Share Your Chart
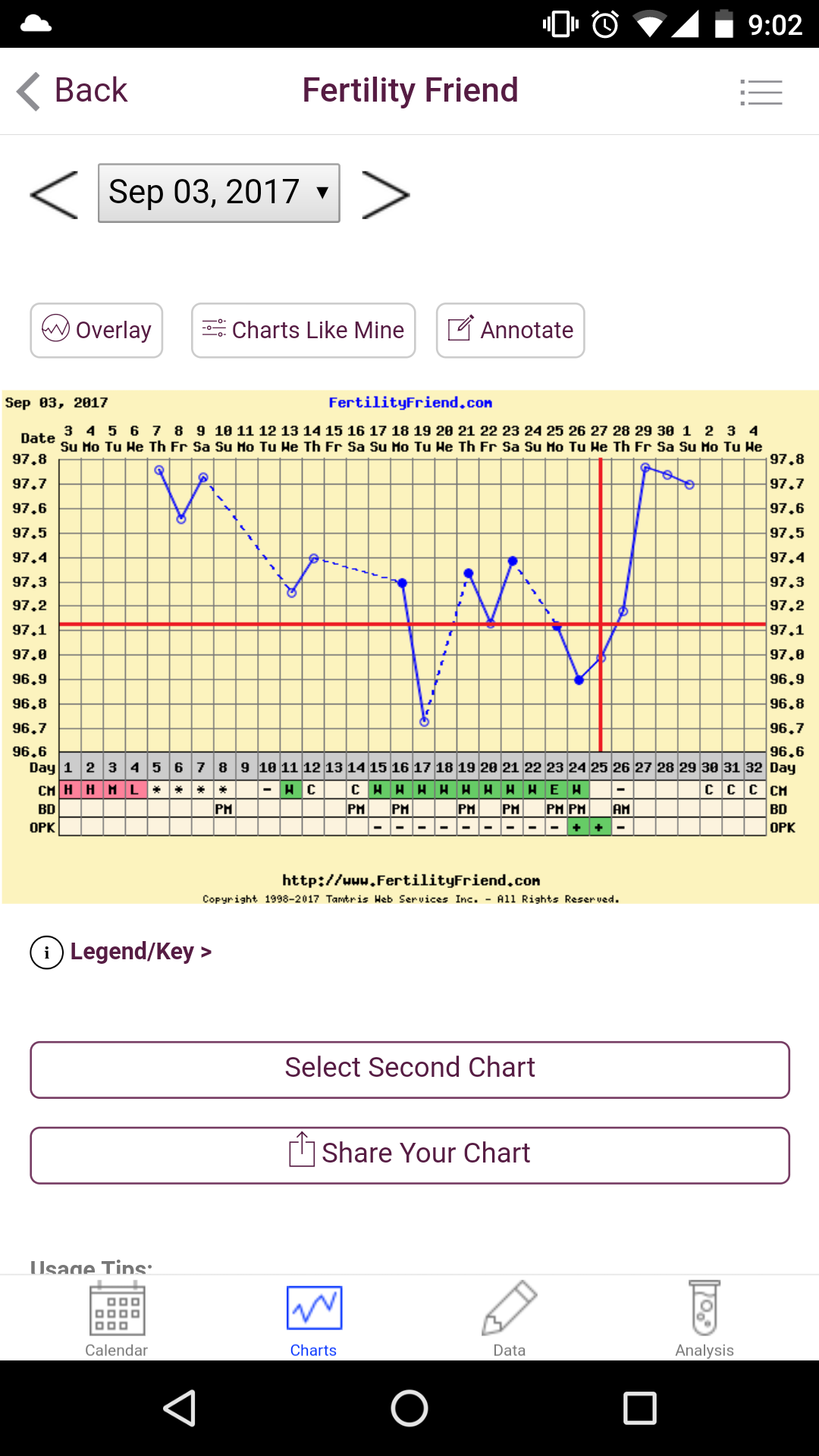This screenshot has height=1456, width=819. pos(409,1155)
